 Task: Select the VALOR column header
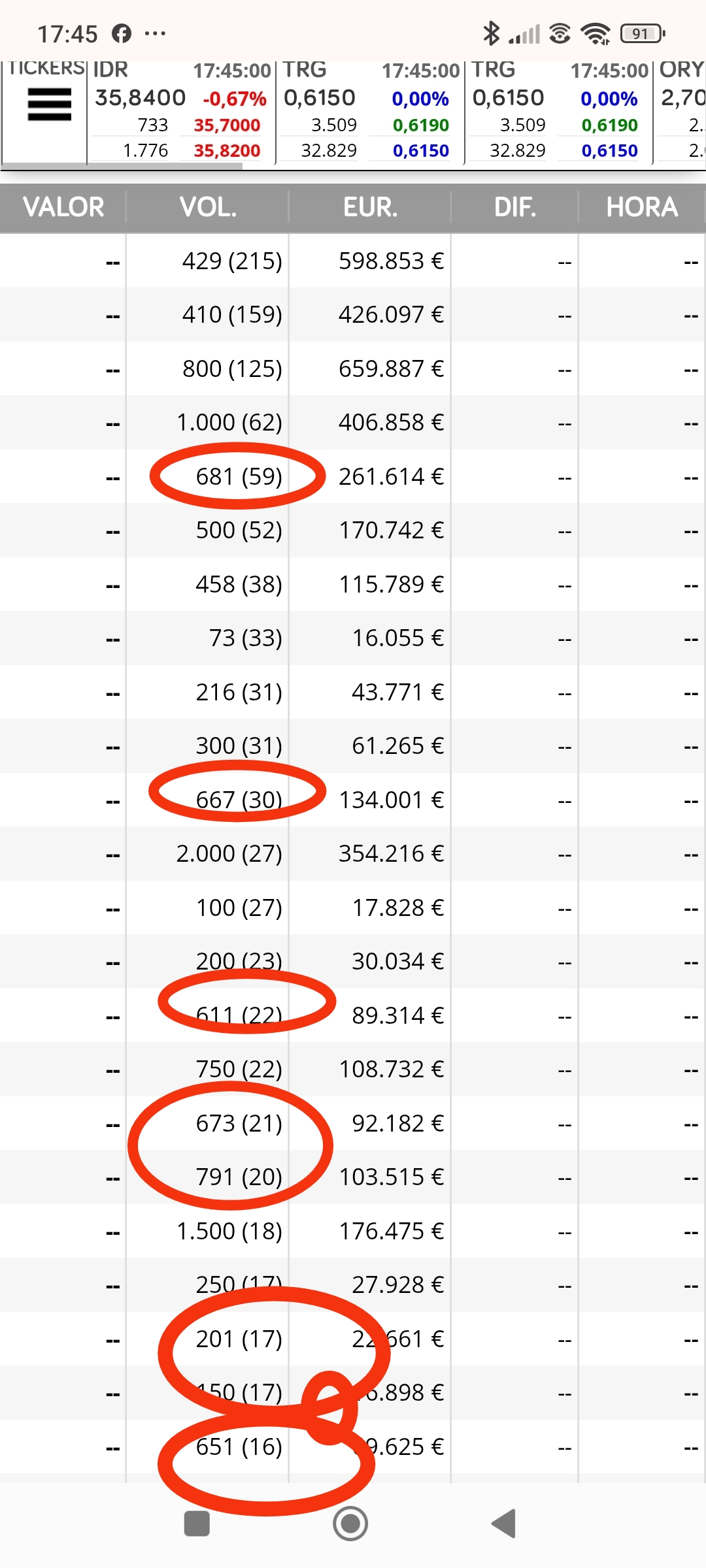tap(63, 207)
